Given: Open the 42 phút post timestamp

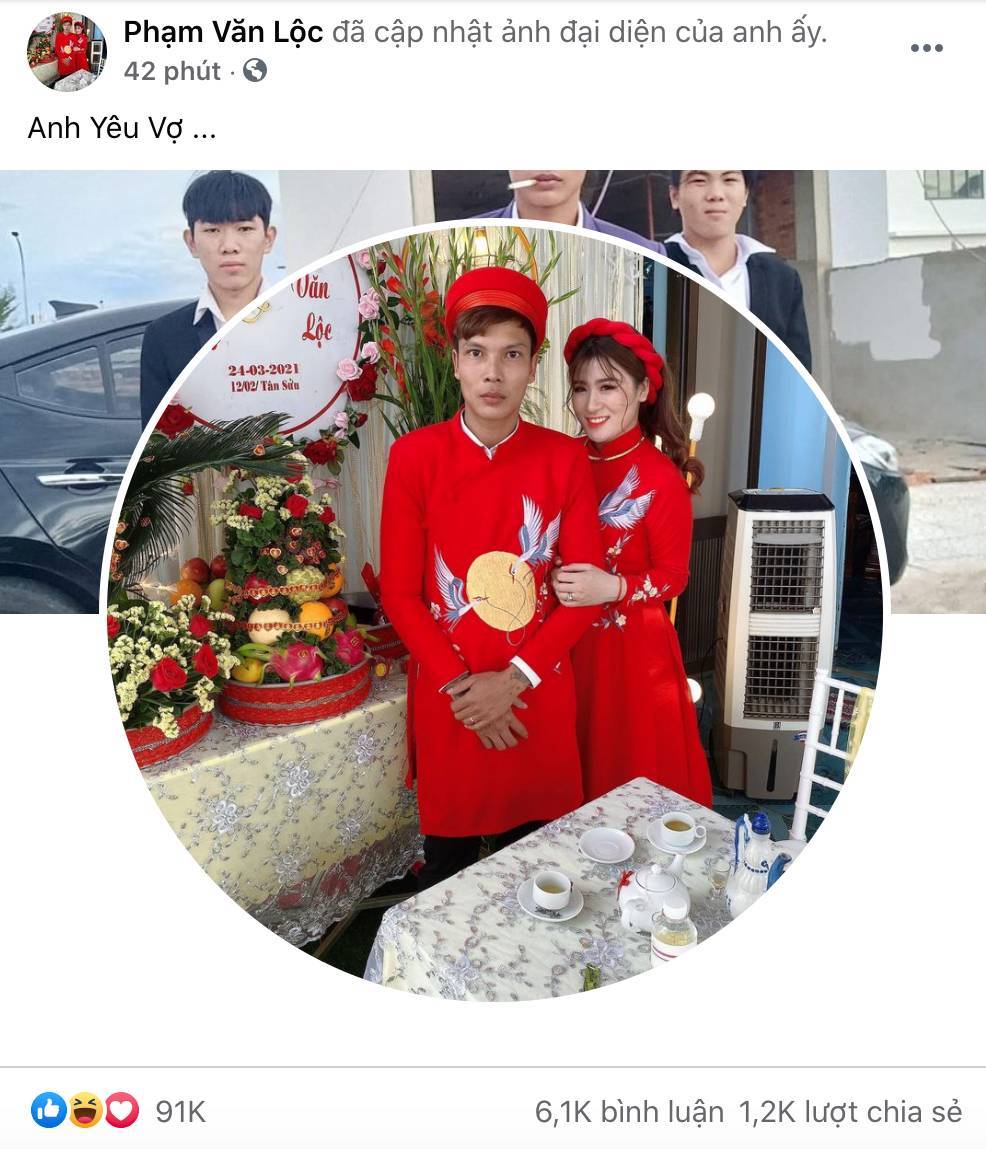Looking at the screenshot, I should coord(172,71).
